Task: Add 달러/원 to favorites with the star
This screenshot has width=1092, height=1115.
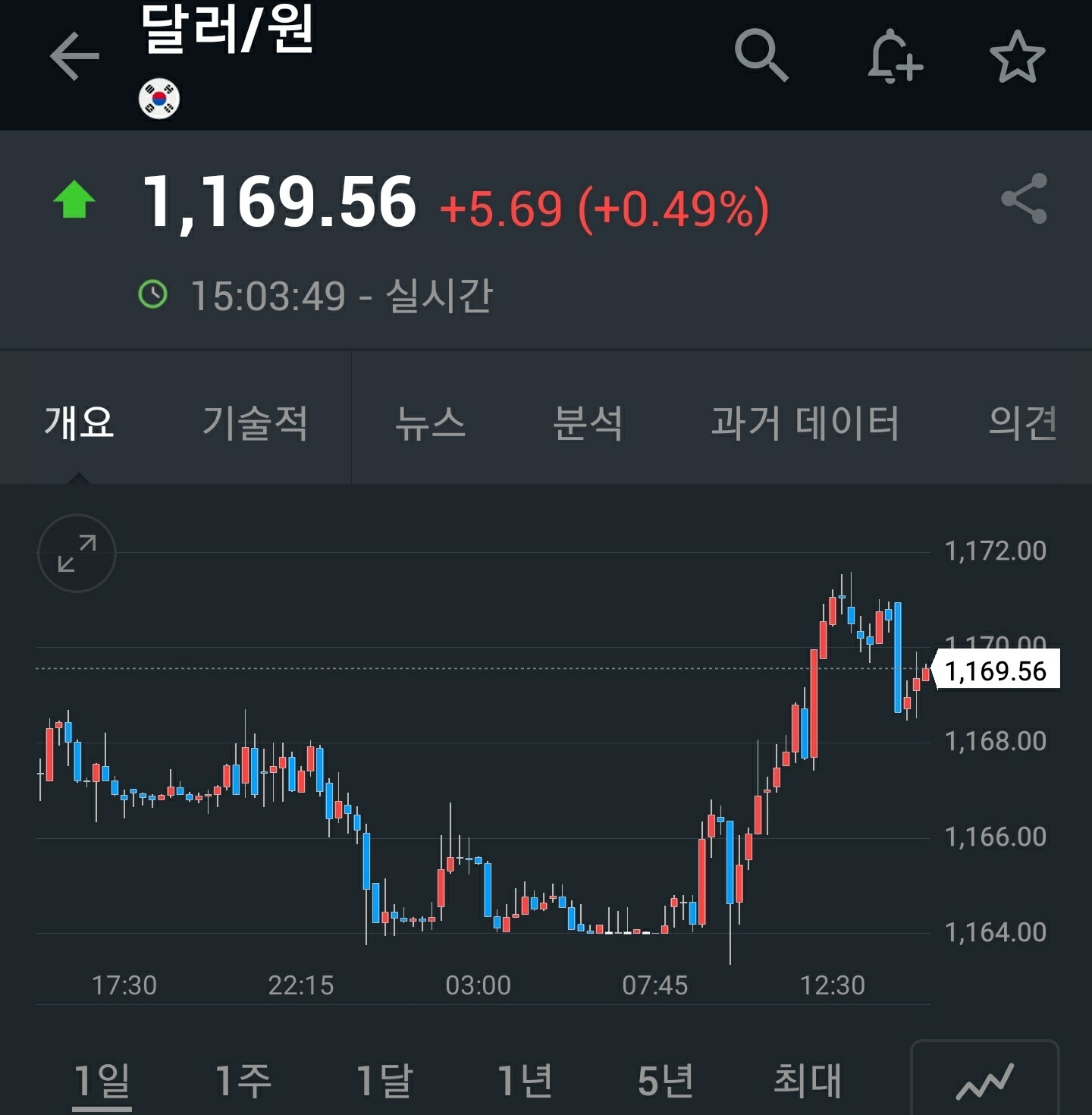Action: click(x=1017, y=57)
